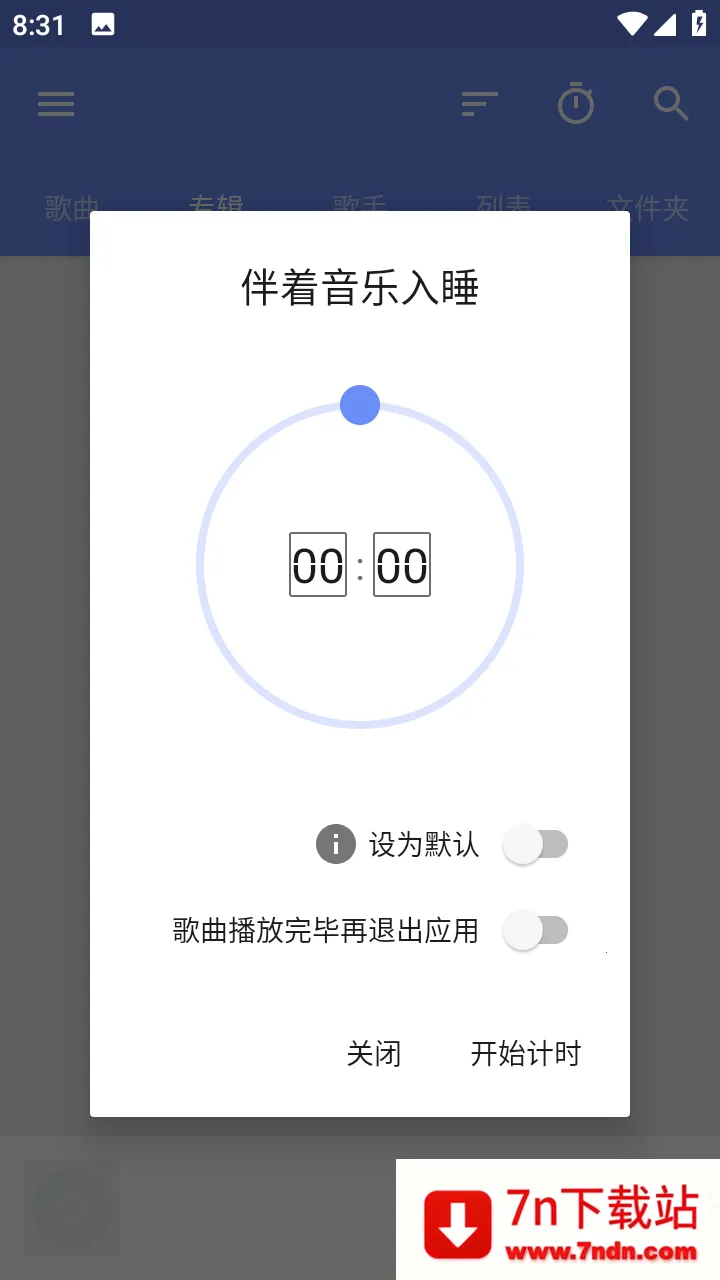Click the gallery icon in status bar
Screen dimensions: 720x1280
click(x=104, y=24)
